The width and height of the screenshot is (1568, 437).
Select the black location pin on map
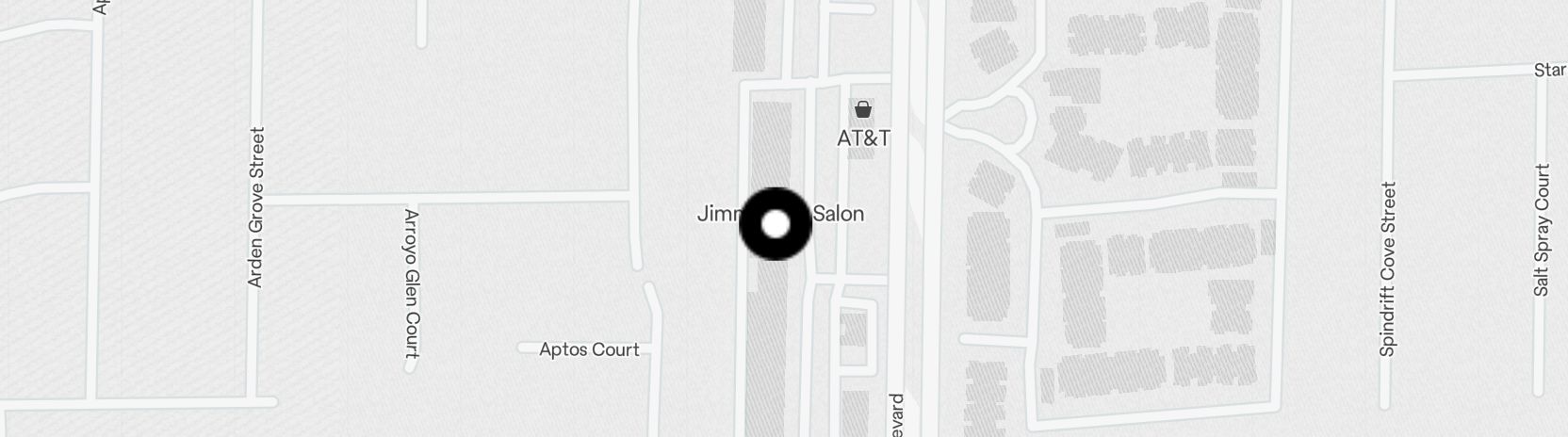pos(775,224)
